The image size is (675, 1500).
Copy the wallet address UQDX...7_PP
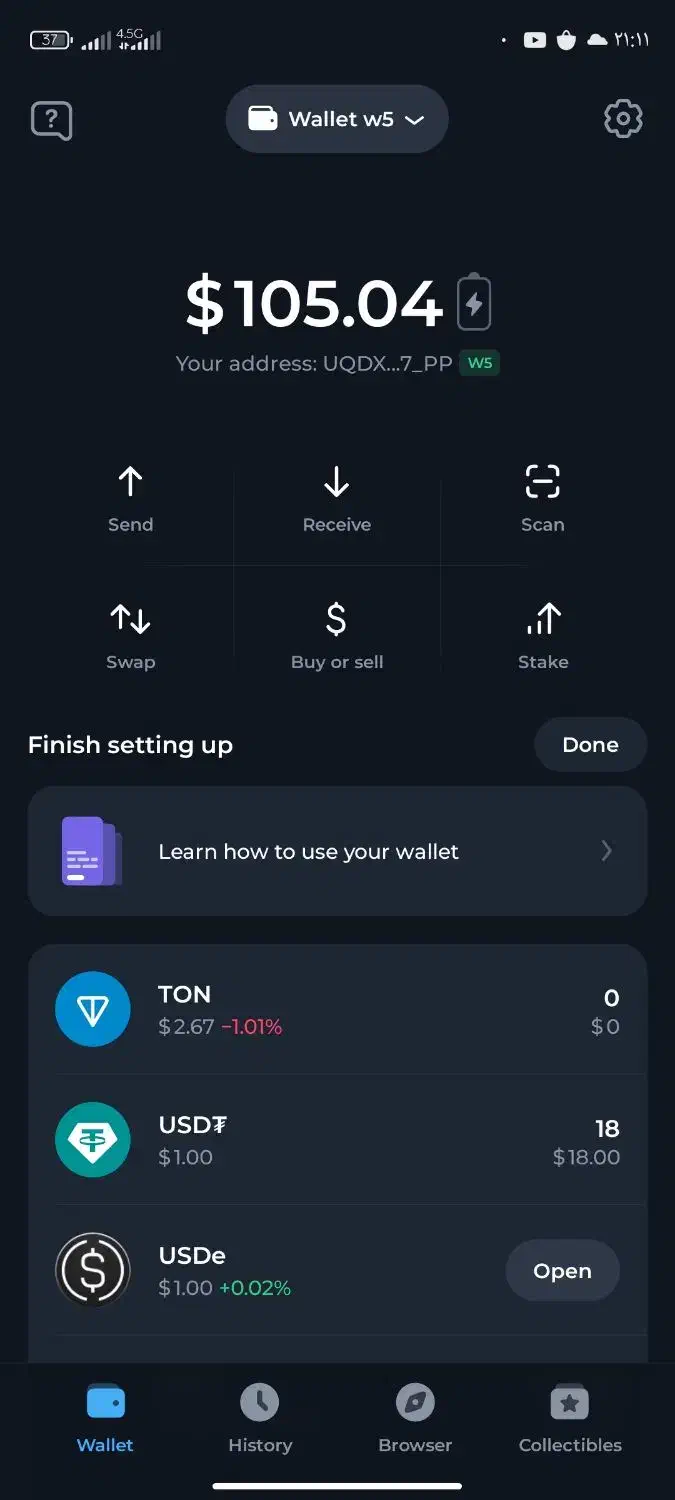click(x=315, y=363)
